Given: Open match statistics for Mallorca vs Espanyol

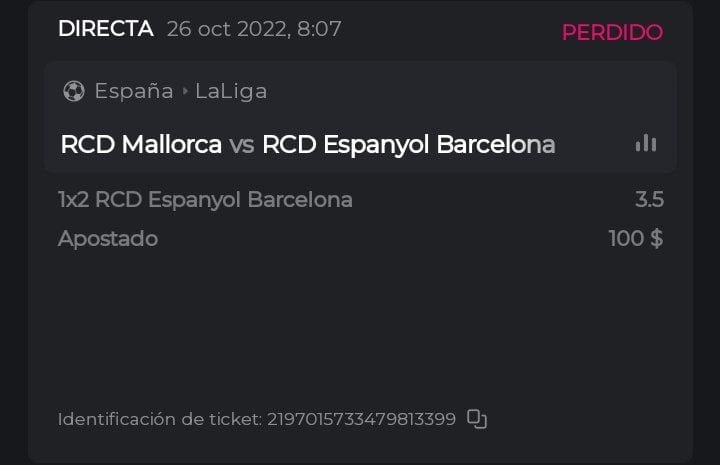Looking at the screenshot, I should [646, 144].
